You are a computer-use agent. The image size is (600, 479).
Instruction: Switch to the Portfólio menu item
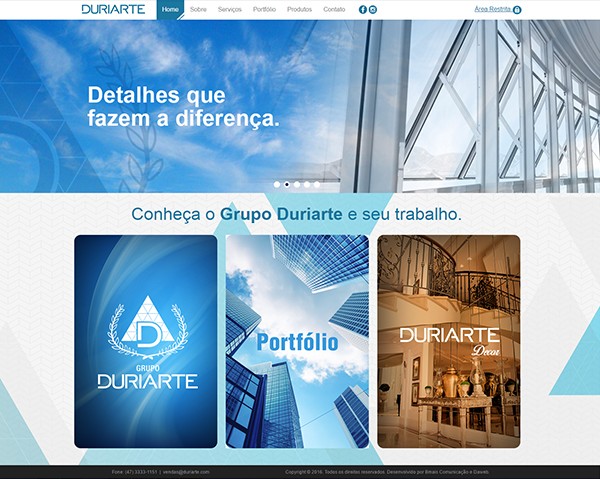click(264, 9)
